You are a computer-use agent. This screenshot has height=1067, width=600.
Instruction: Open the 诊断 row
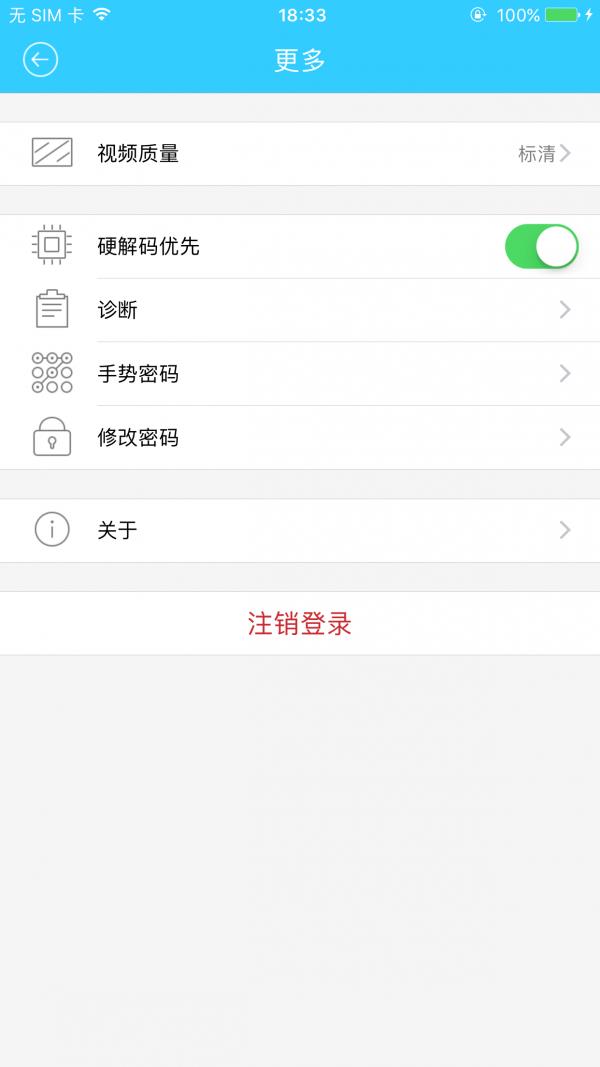click(x=300, y=310)
